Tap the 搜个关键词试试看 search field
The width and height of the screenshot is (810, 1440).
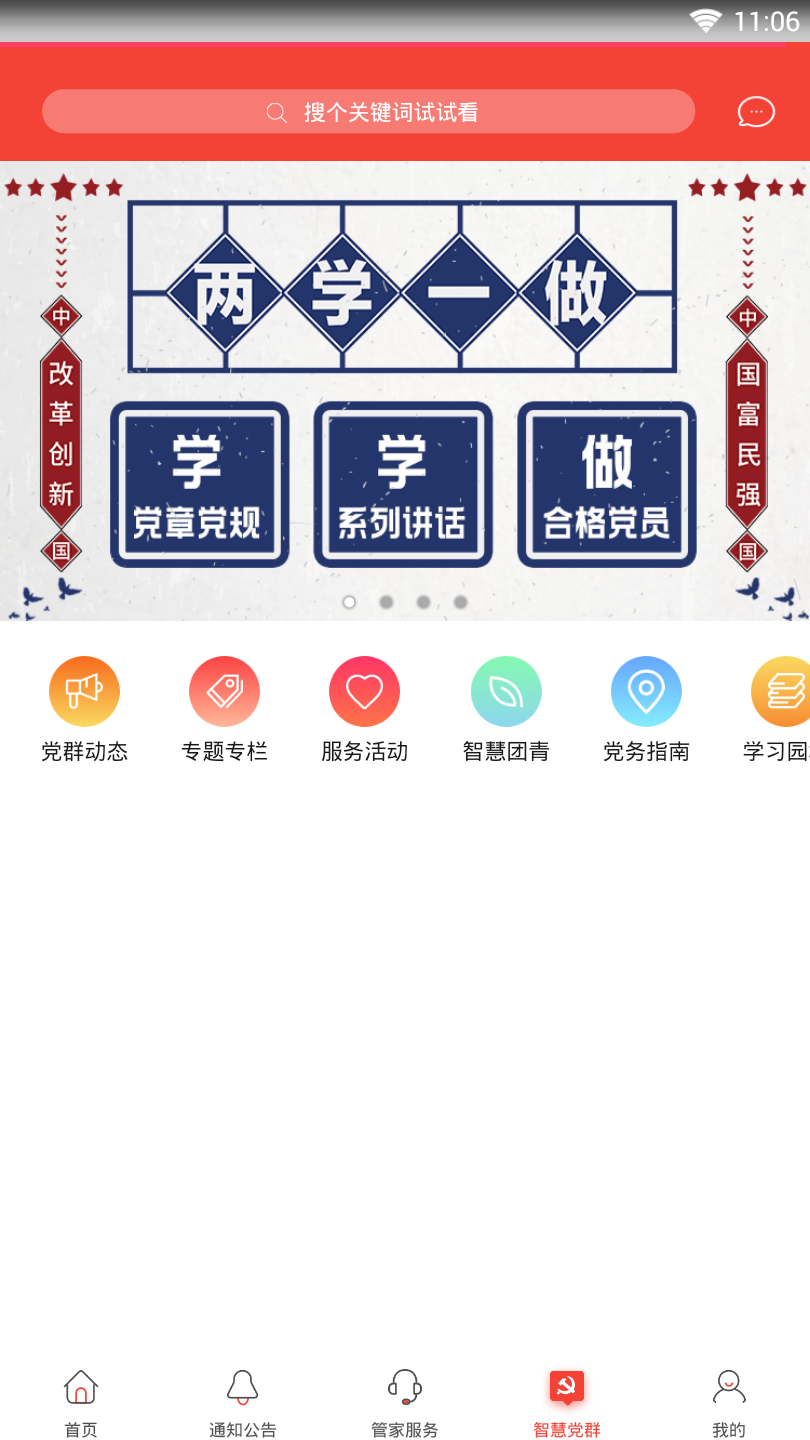coord(368,111)
